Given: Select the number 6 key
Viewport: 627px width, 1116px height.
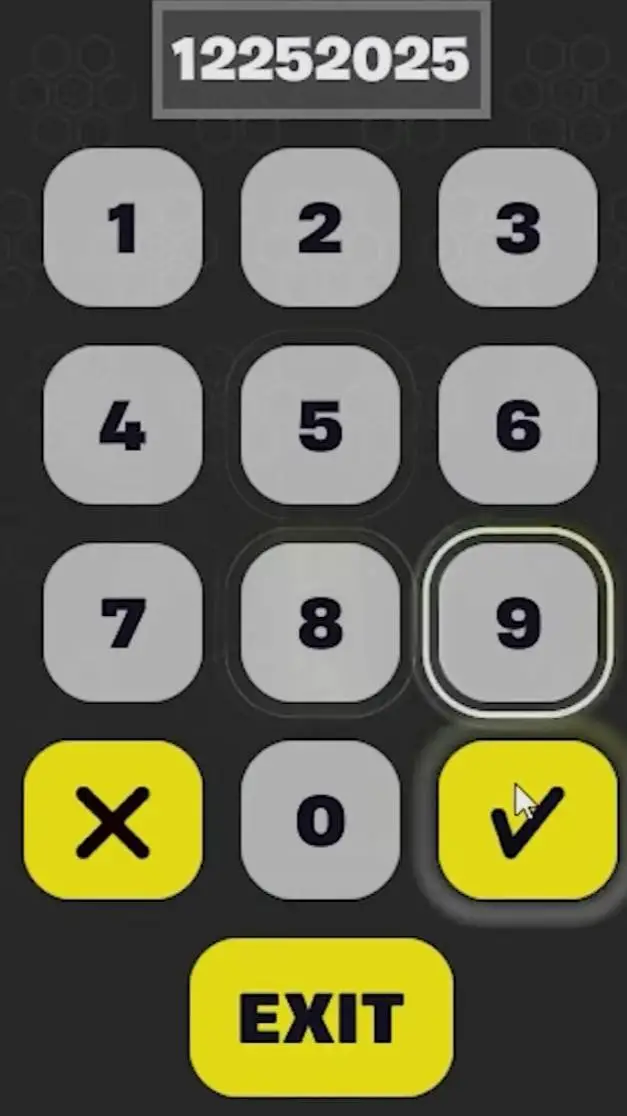Looking at the screenshot, I should [x=517, y=425].
